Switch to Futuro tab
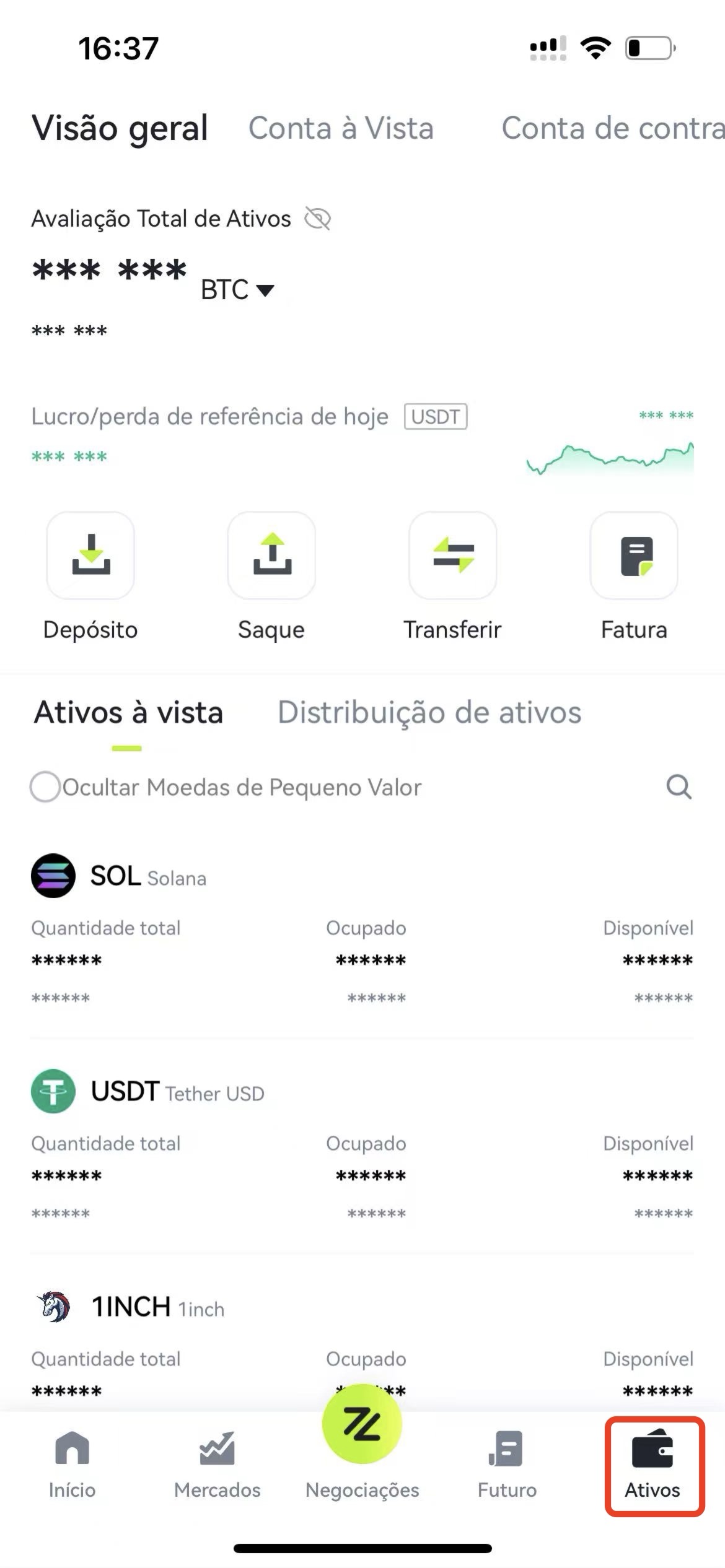This screenshot has height=1568, width=725. pos(507,1465)
